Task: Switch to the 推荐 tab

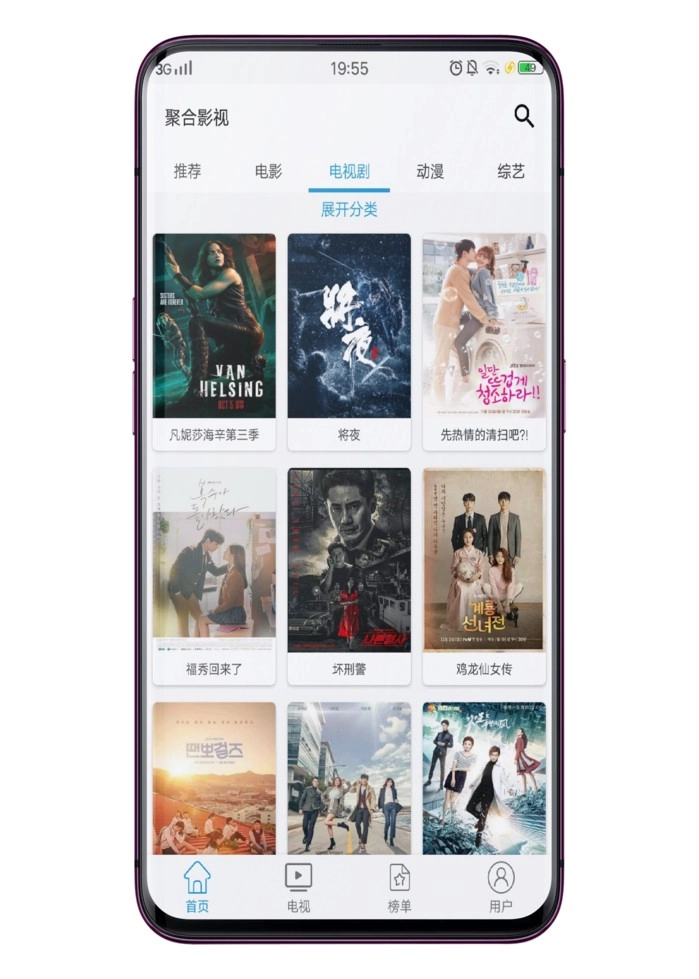Action: click(x=187, y=171)
